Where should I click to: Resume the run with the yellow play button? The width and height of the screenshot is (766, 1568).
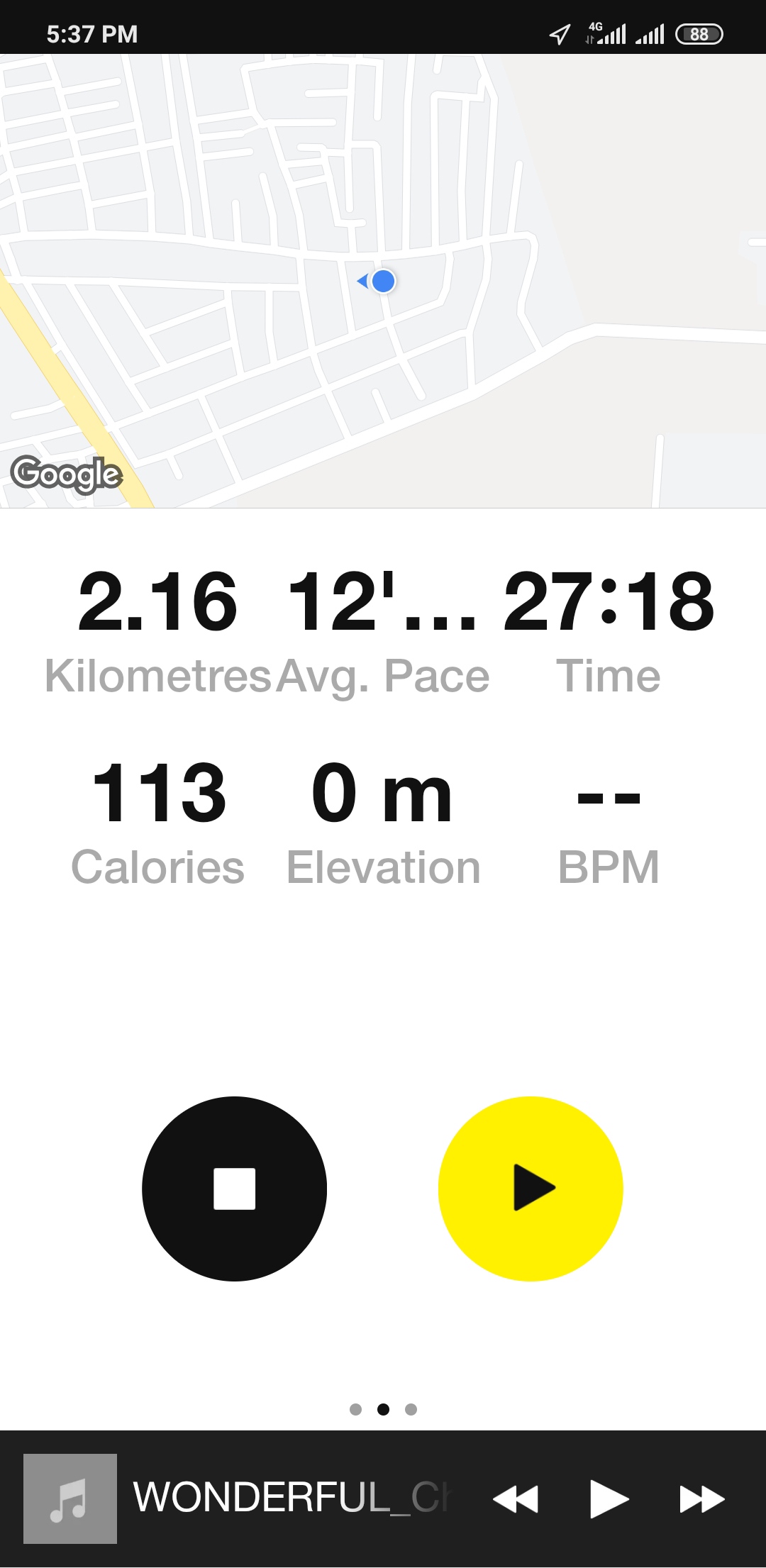click(x=531, y=1189)
